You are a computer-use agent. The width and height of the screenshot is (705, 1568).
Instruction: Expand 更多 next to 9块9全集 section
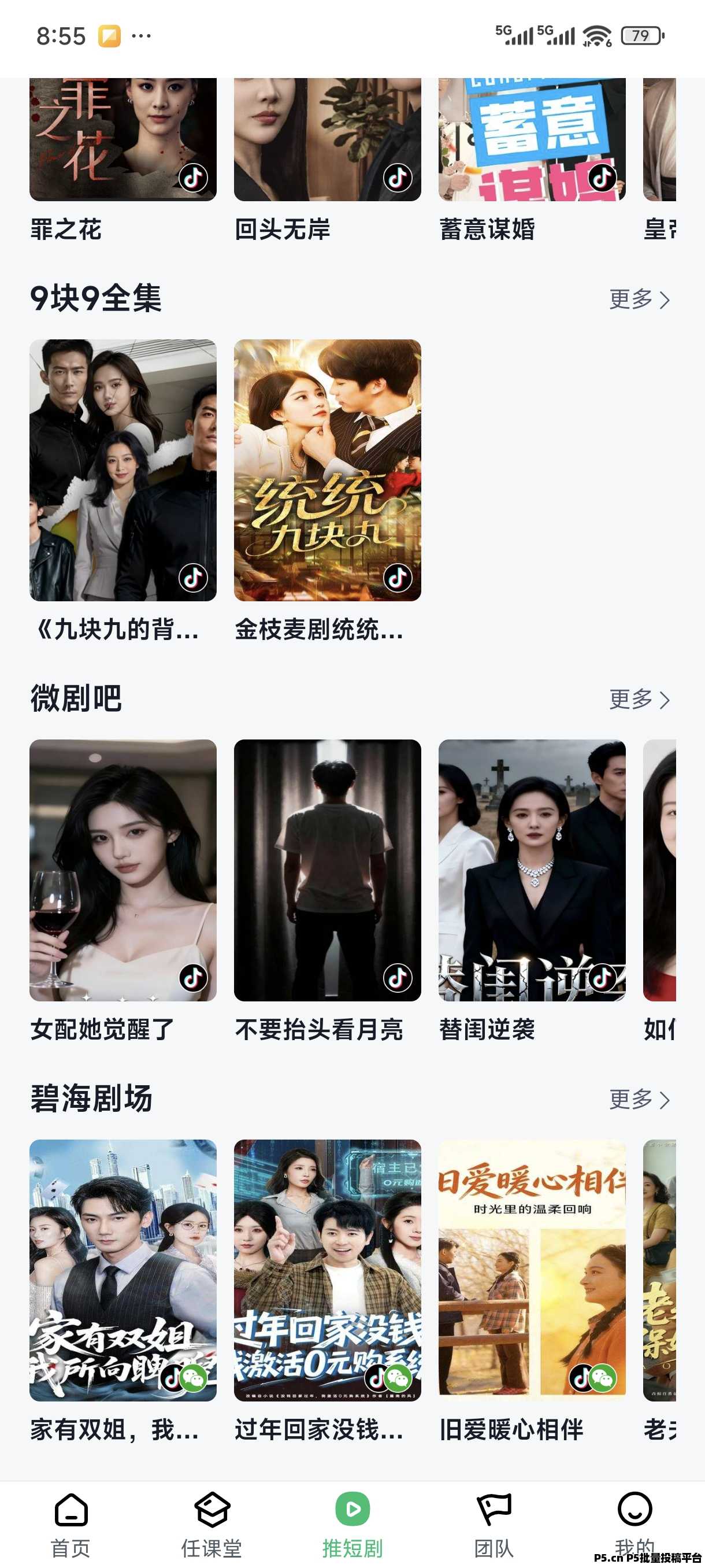click(639, 298)
